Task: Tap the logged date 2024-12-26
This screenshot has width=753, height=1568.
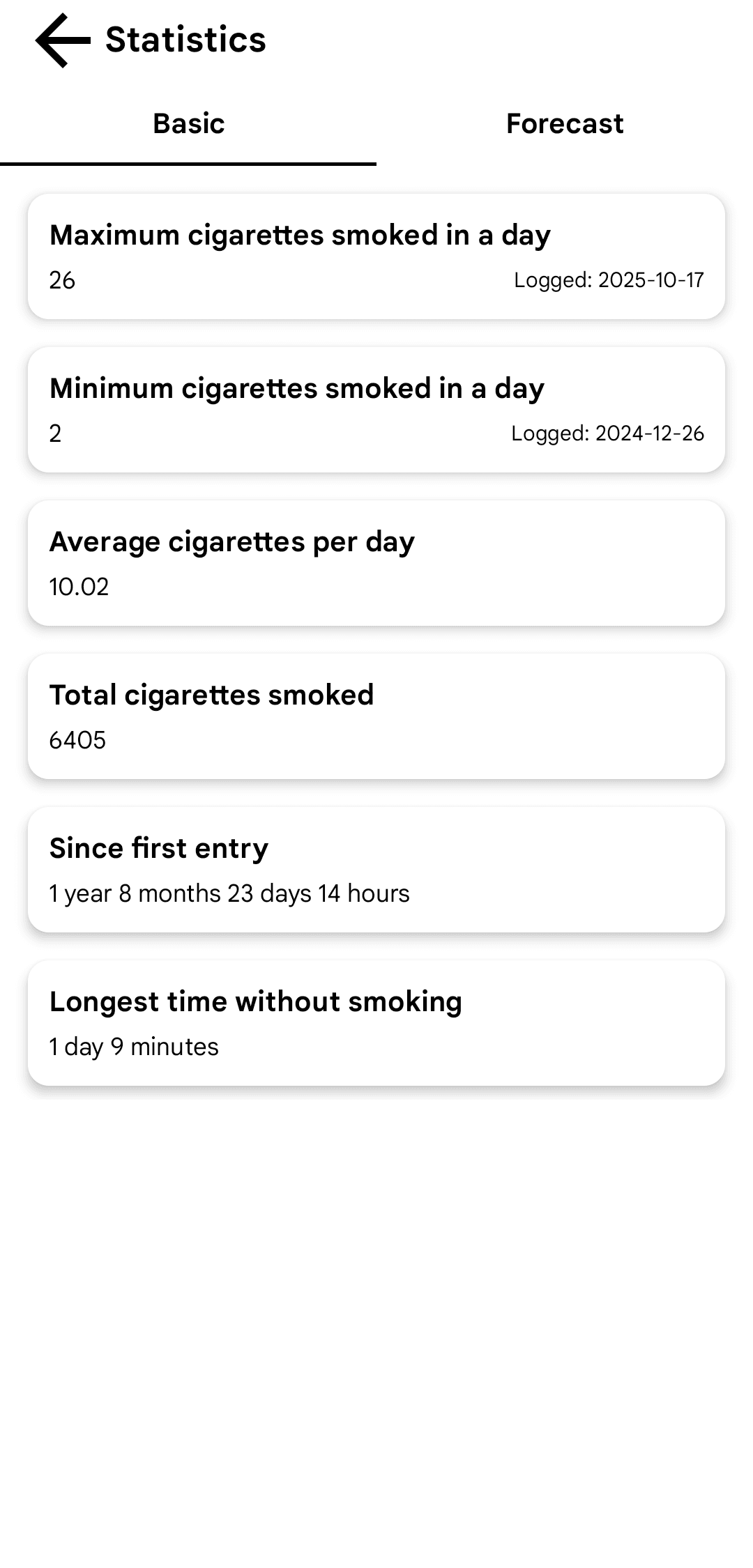Action: 608,433
